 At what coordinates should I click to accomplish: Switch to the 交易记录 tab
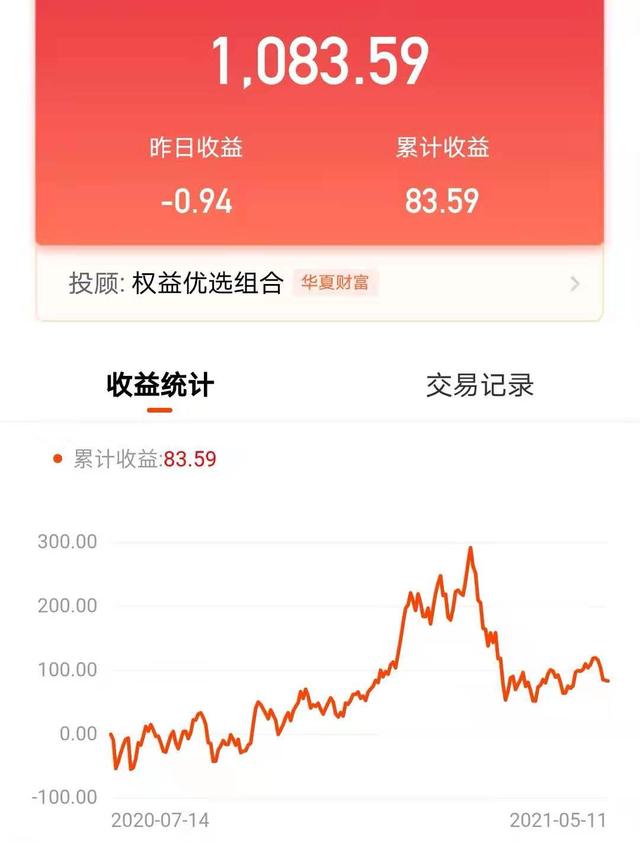pos(480,386)
